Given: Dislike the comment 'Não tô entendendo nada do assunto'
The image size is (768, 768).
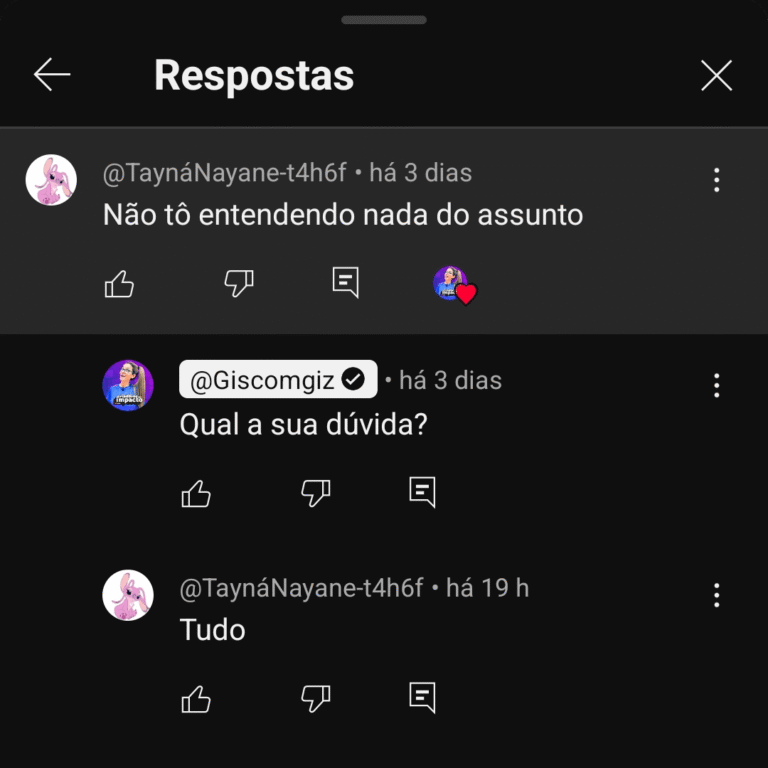Looking at the screenshot, I should coord(239,285).
